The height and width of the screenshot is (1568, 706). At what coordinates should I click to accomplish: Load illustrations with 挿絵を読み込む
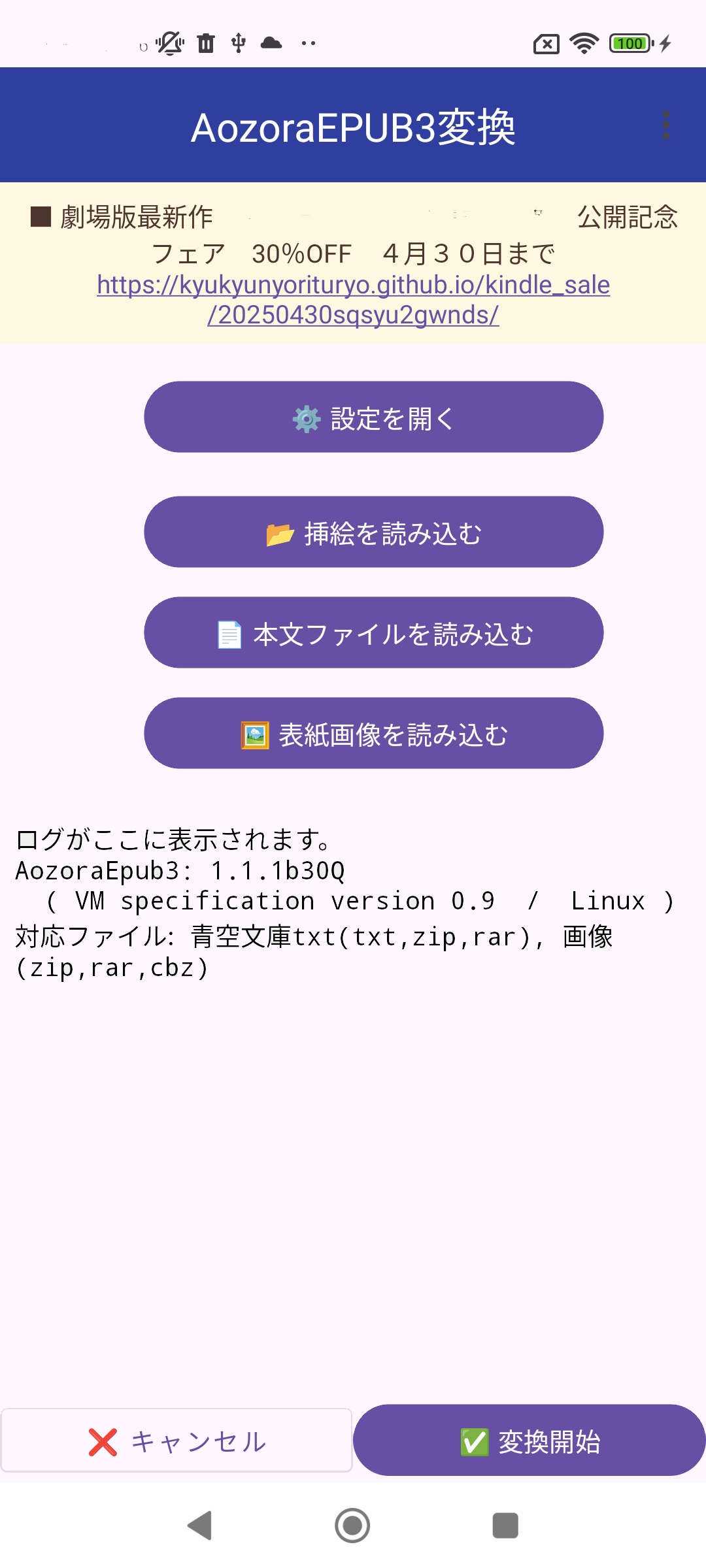(373, 532)
